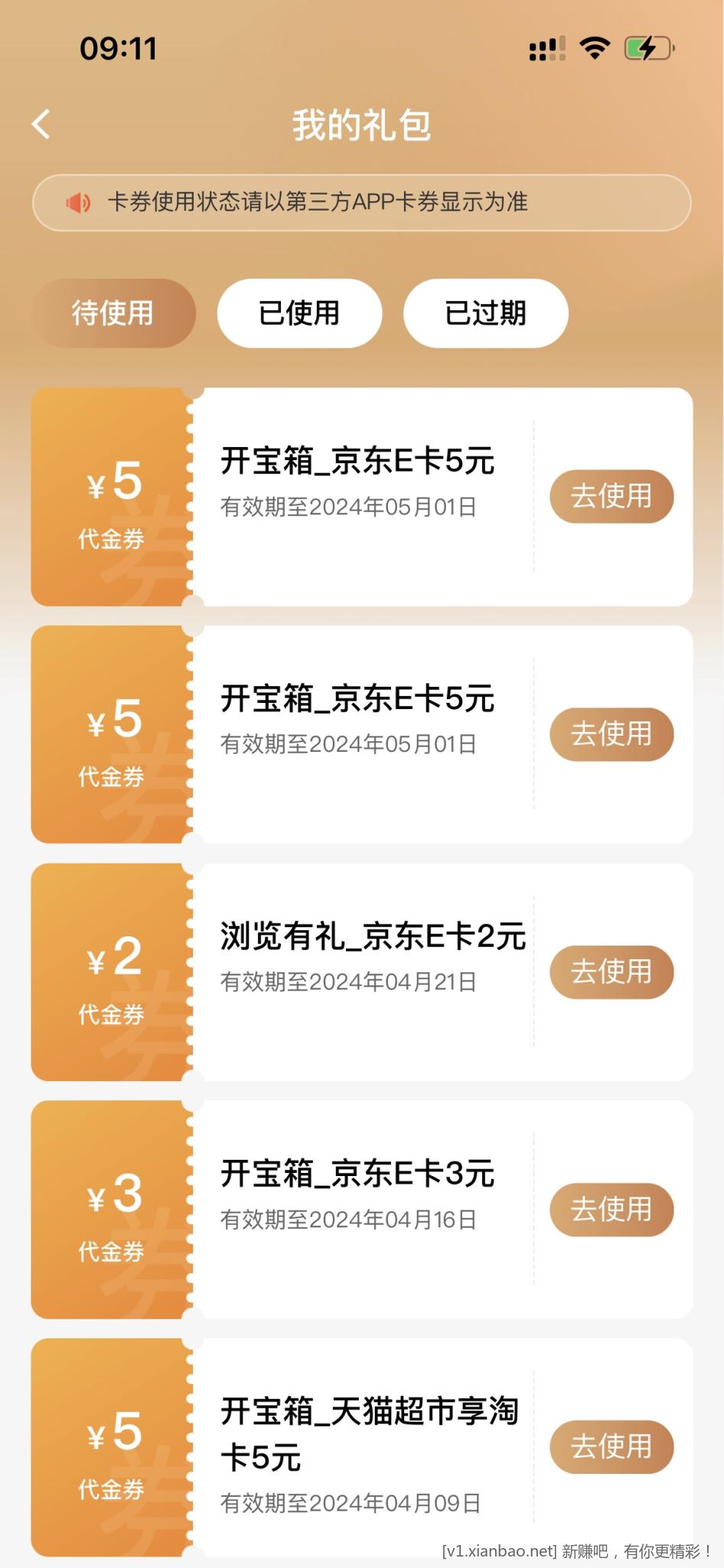This screenshot has width=724, height=1568.
Task: Use the 开宝箱_京东E卡3元 voucher
Action: pos(611,1210)
